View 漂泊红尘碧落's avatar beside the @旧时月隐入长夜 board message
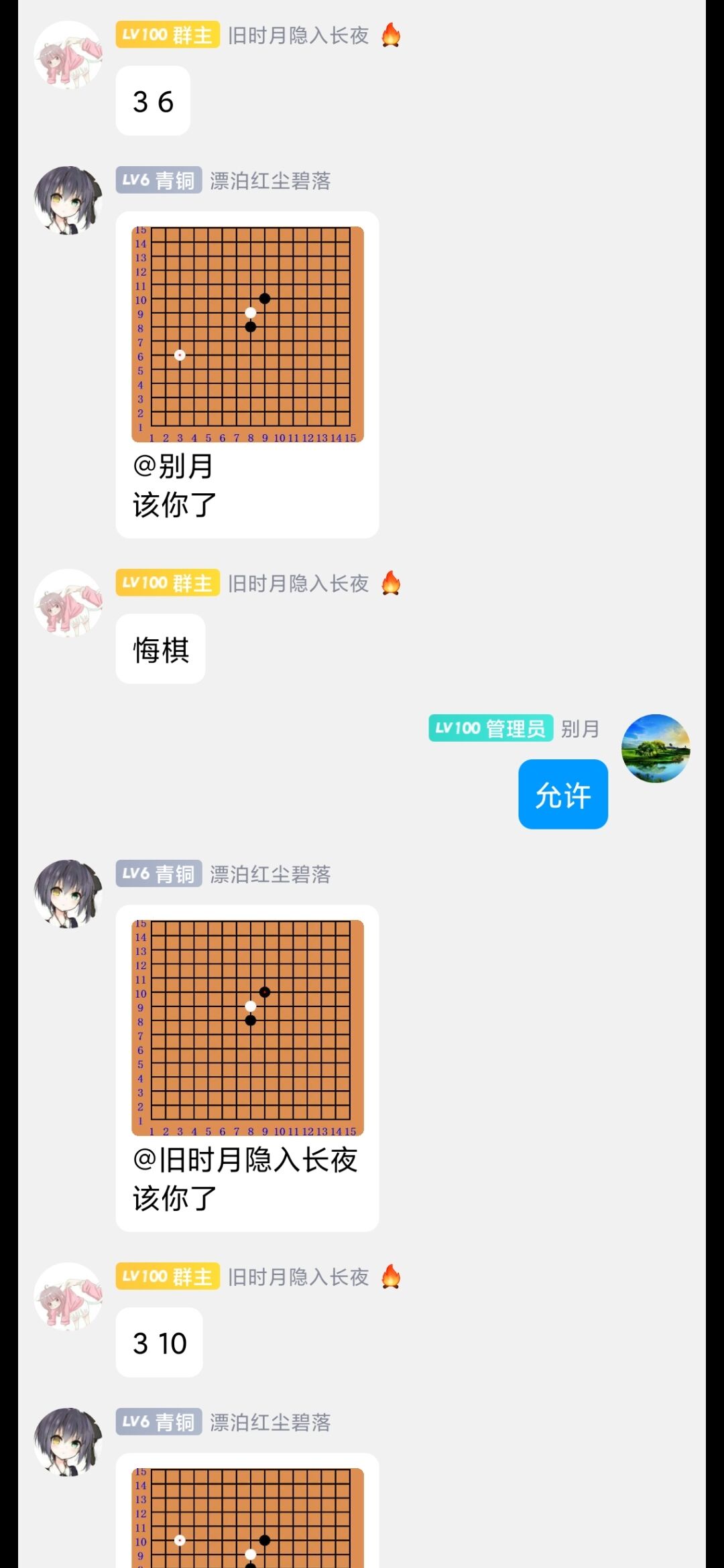This screenshot has width=724, height=1568. 68,894
